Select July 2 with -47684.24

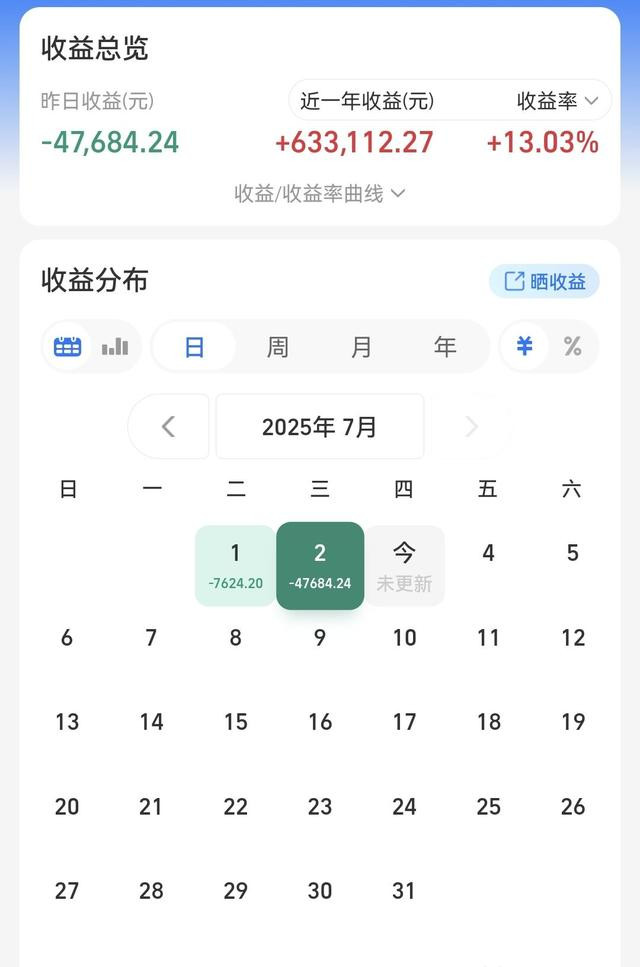coord(320,565)
